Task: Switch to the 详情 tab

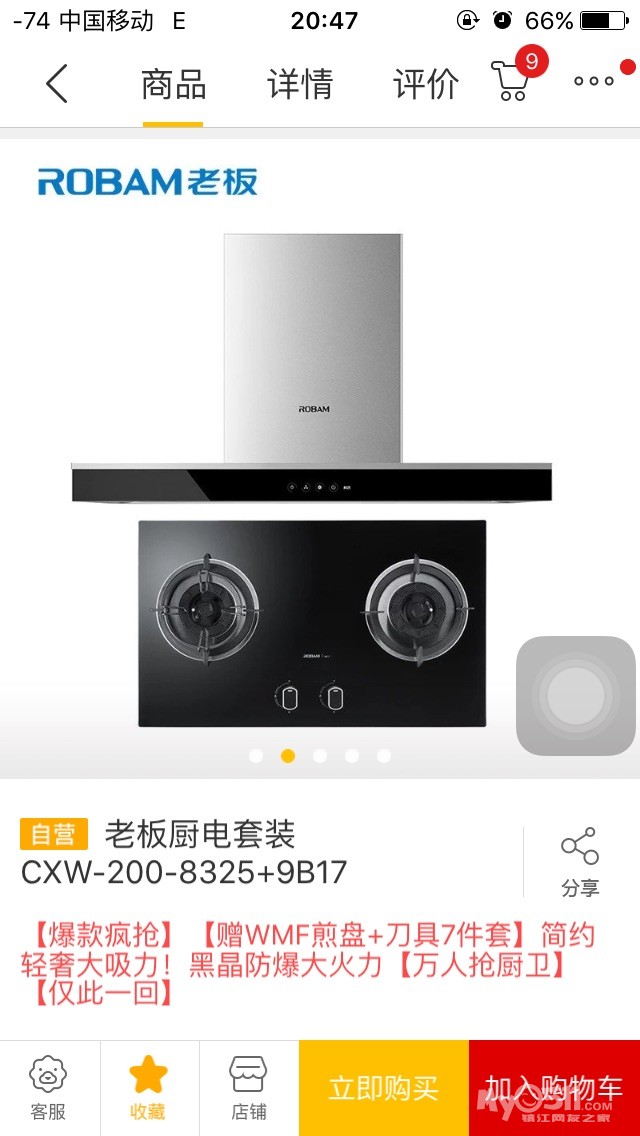Action: (299, 84)
